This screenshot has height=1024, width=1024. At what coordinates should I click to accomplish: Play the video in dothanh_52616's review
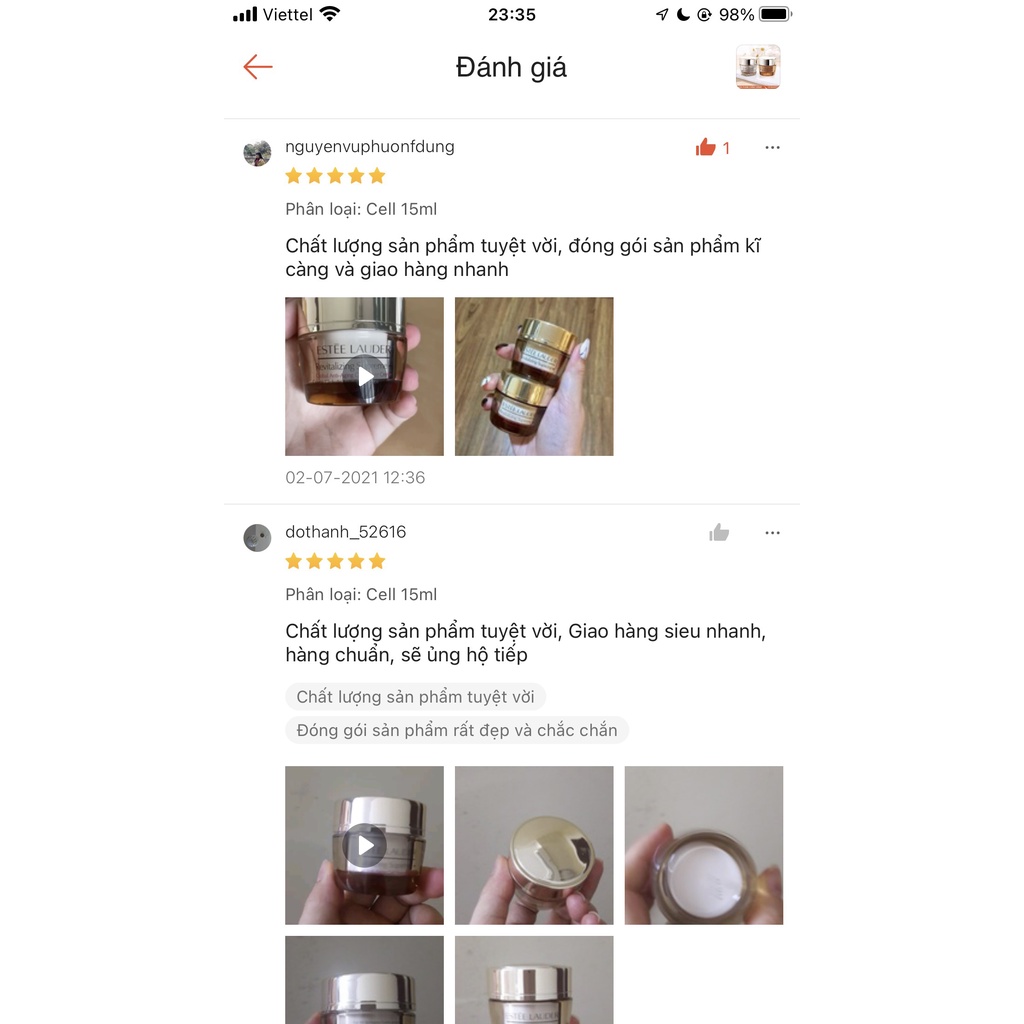[364, 845]
